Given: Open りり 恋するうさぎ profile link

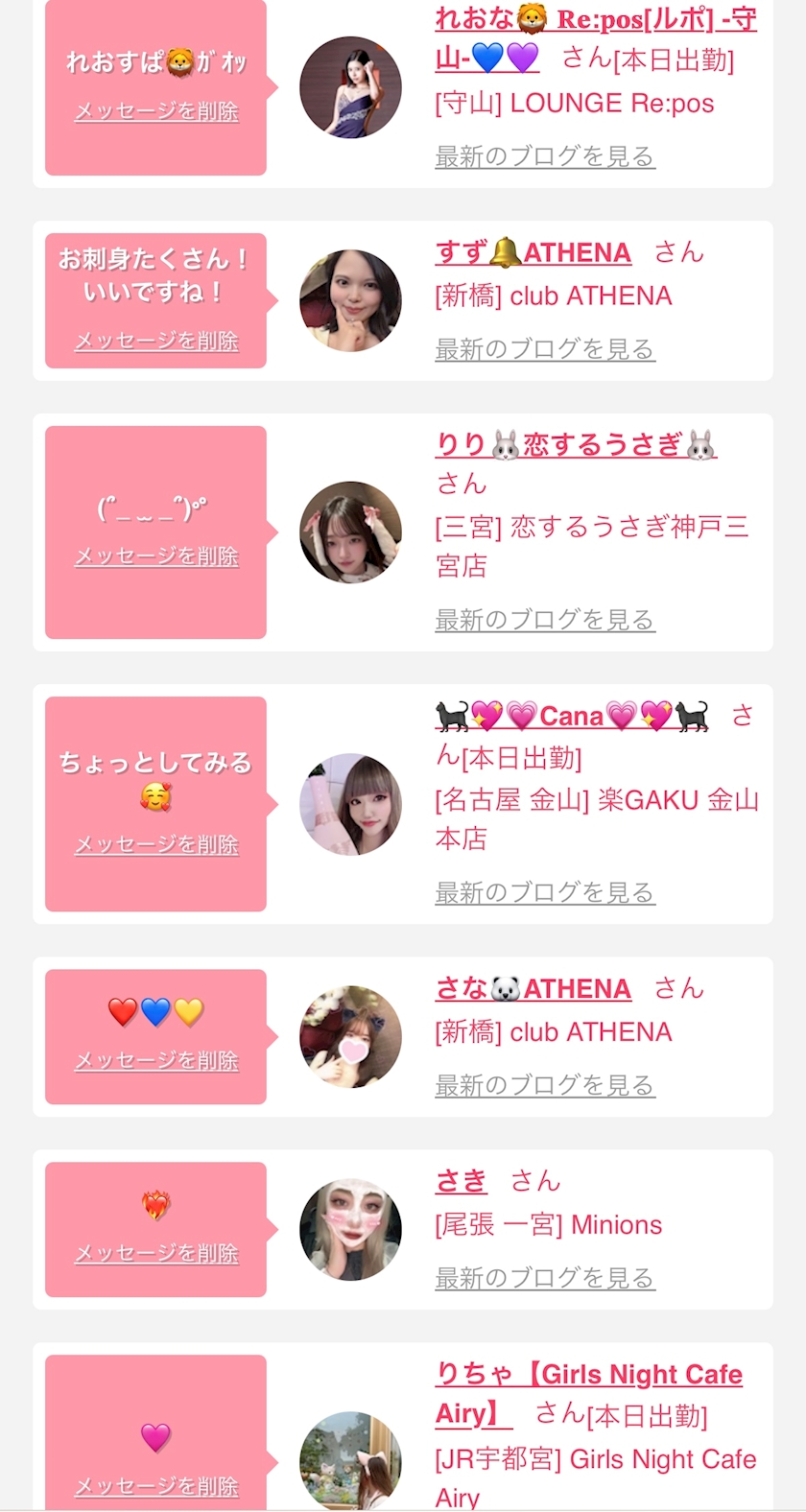Looking at the screenshot, I should coord(576,445).
